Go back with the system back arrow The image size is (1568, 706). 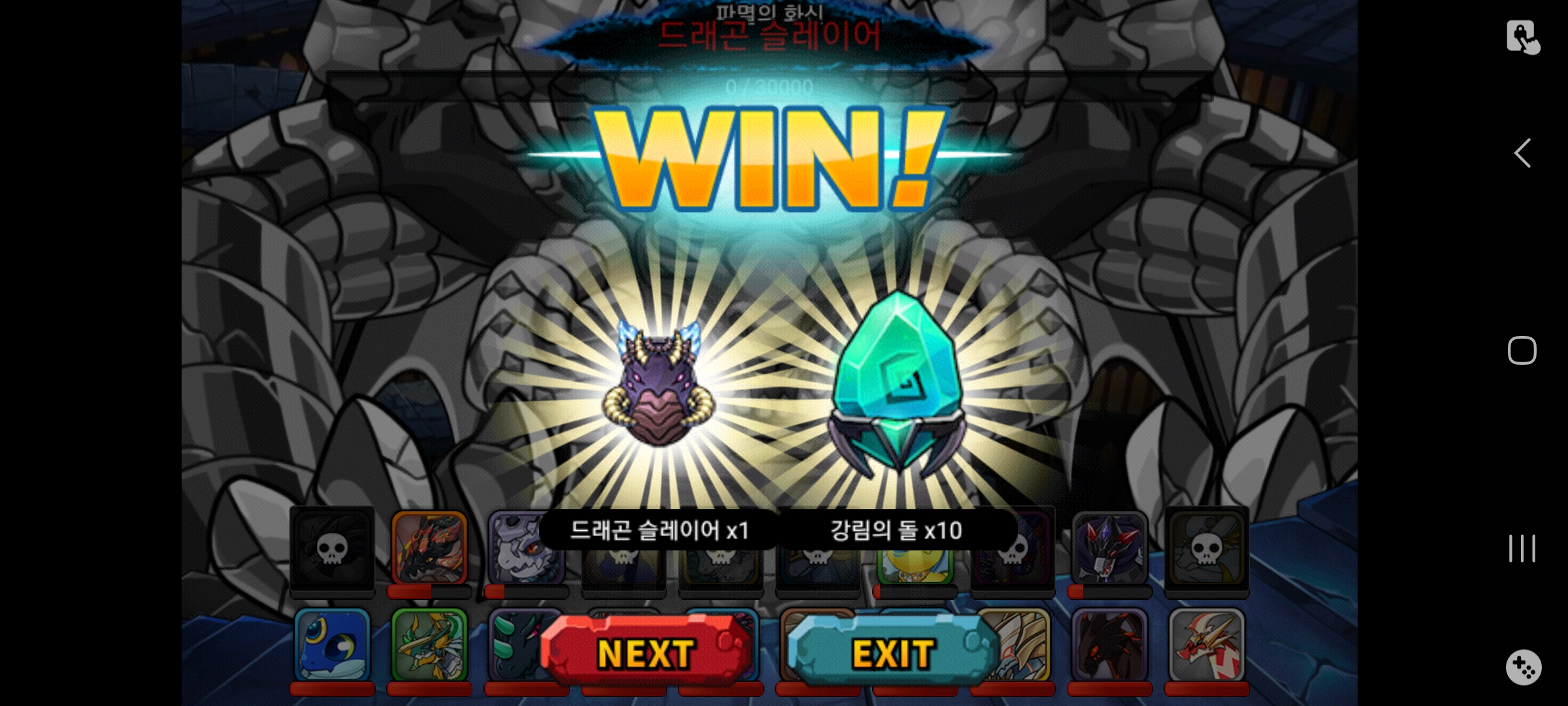coord(1522,153)
